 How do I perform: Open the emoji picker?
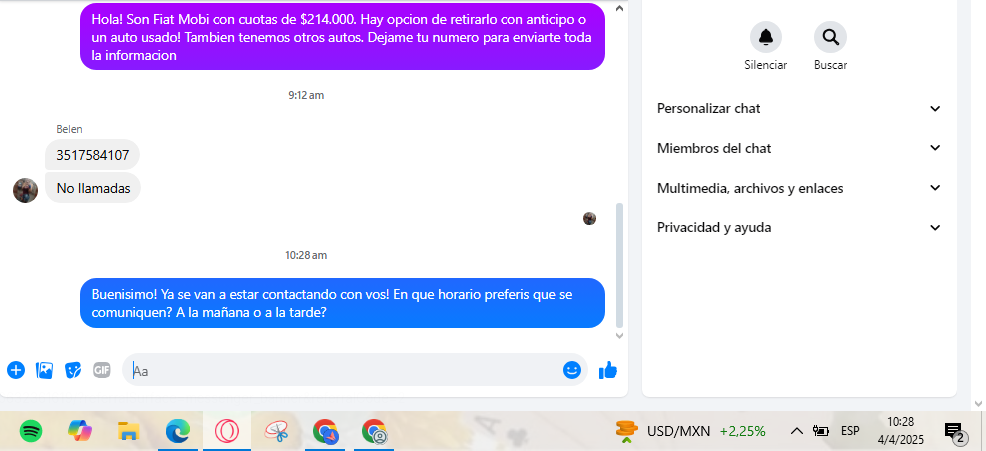tap(572, 370)
